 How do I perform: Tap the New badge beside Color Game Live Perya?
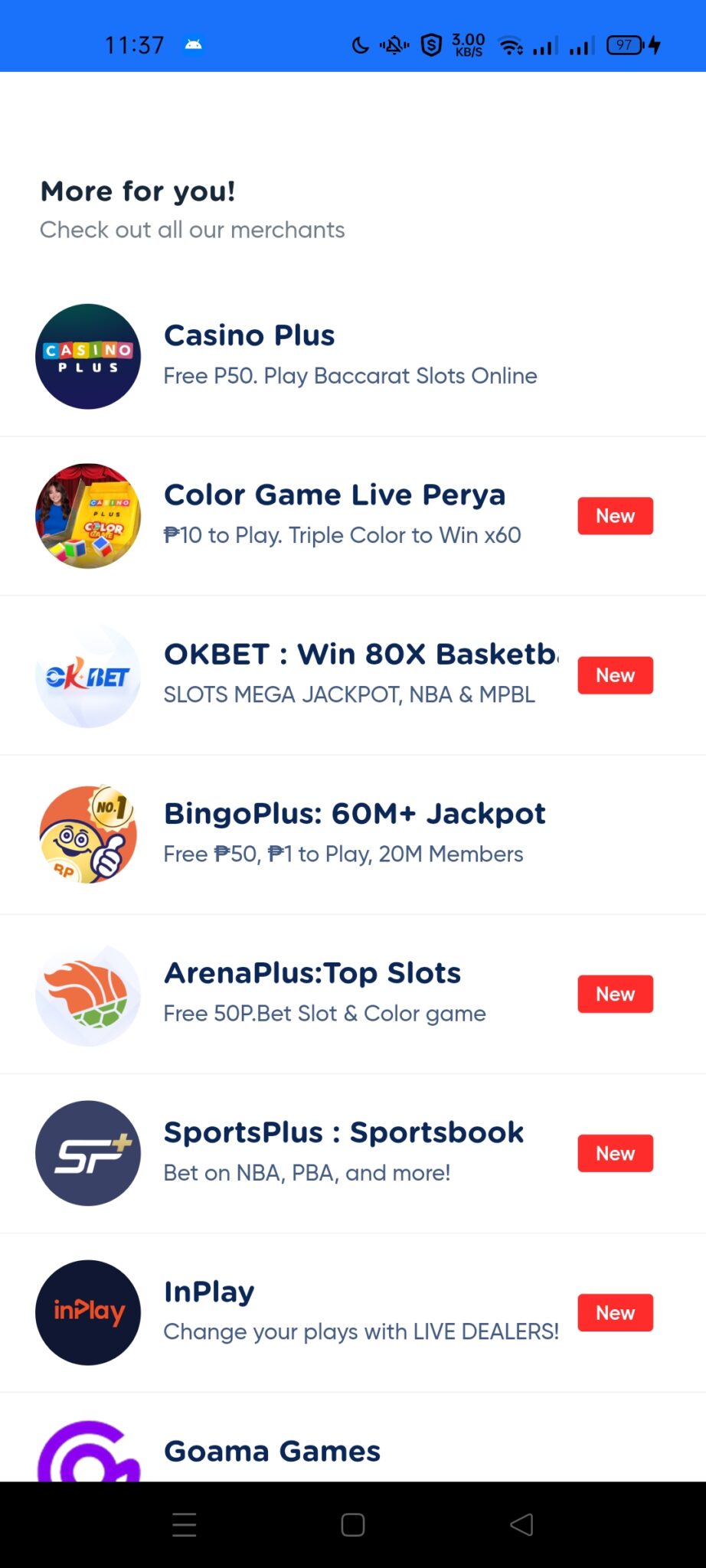[x=615, y=515]
